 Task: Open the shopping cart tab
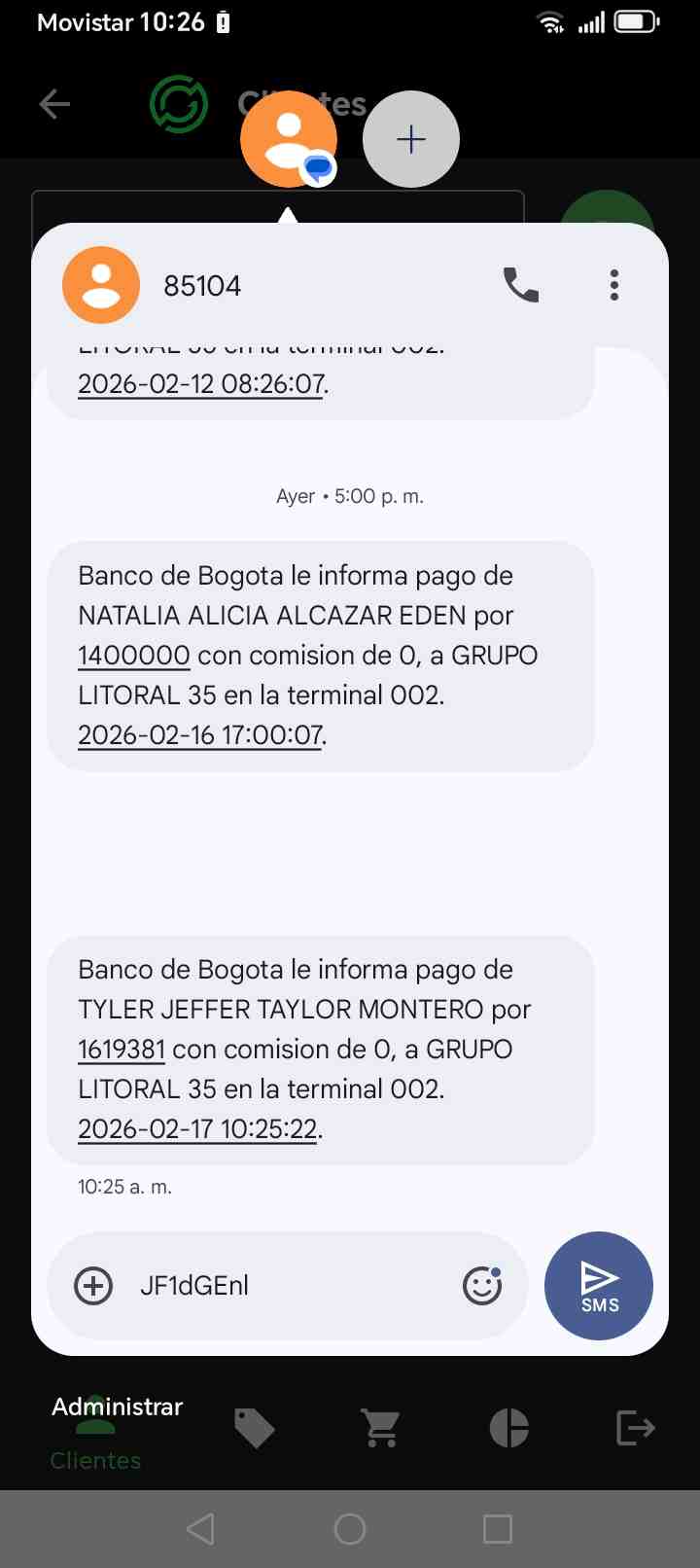click(x=381, y=1428)
